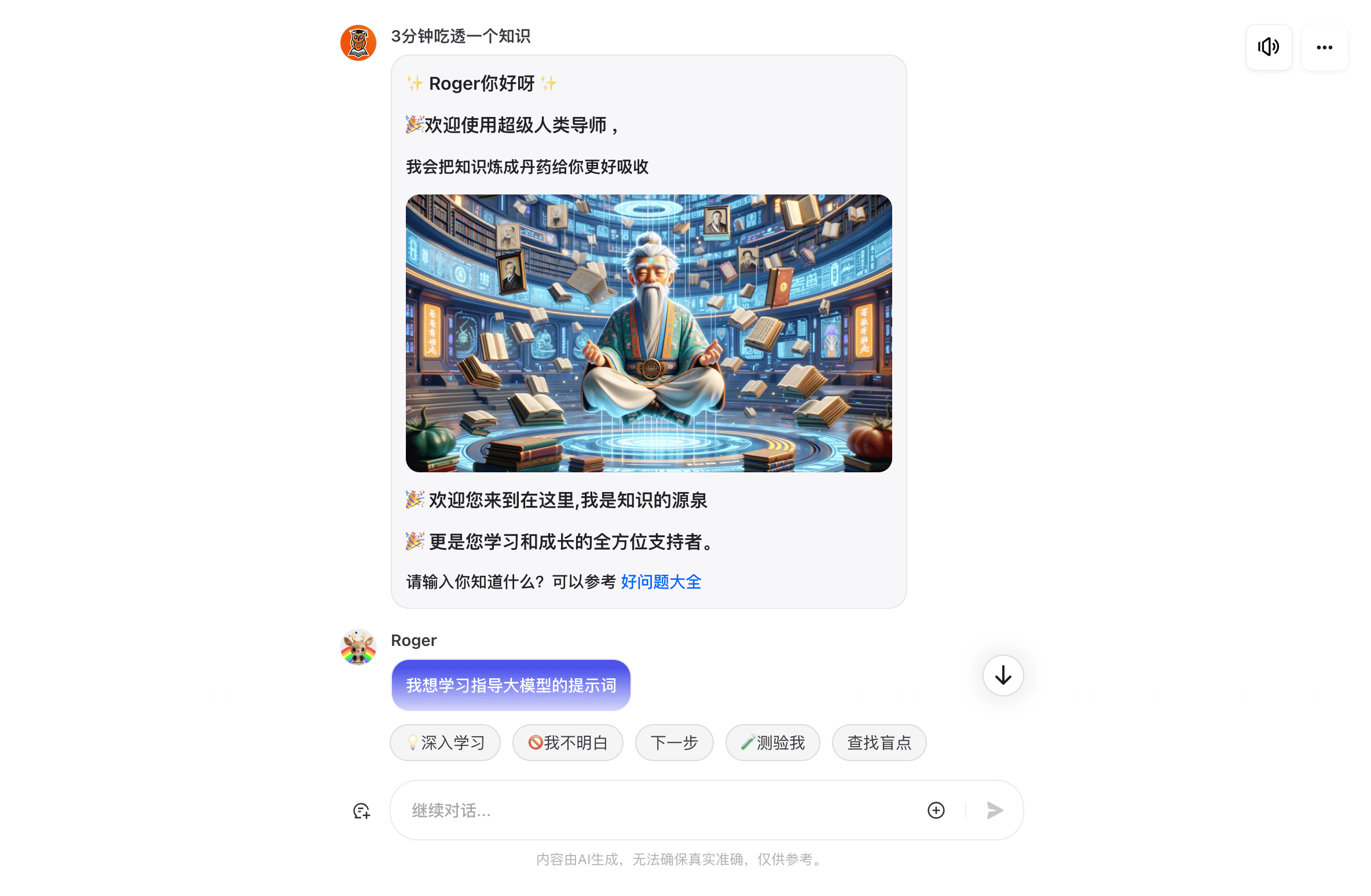Open the wizard welcome image
This screenshot has width=1371, height=896.
pos(648,333)
